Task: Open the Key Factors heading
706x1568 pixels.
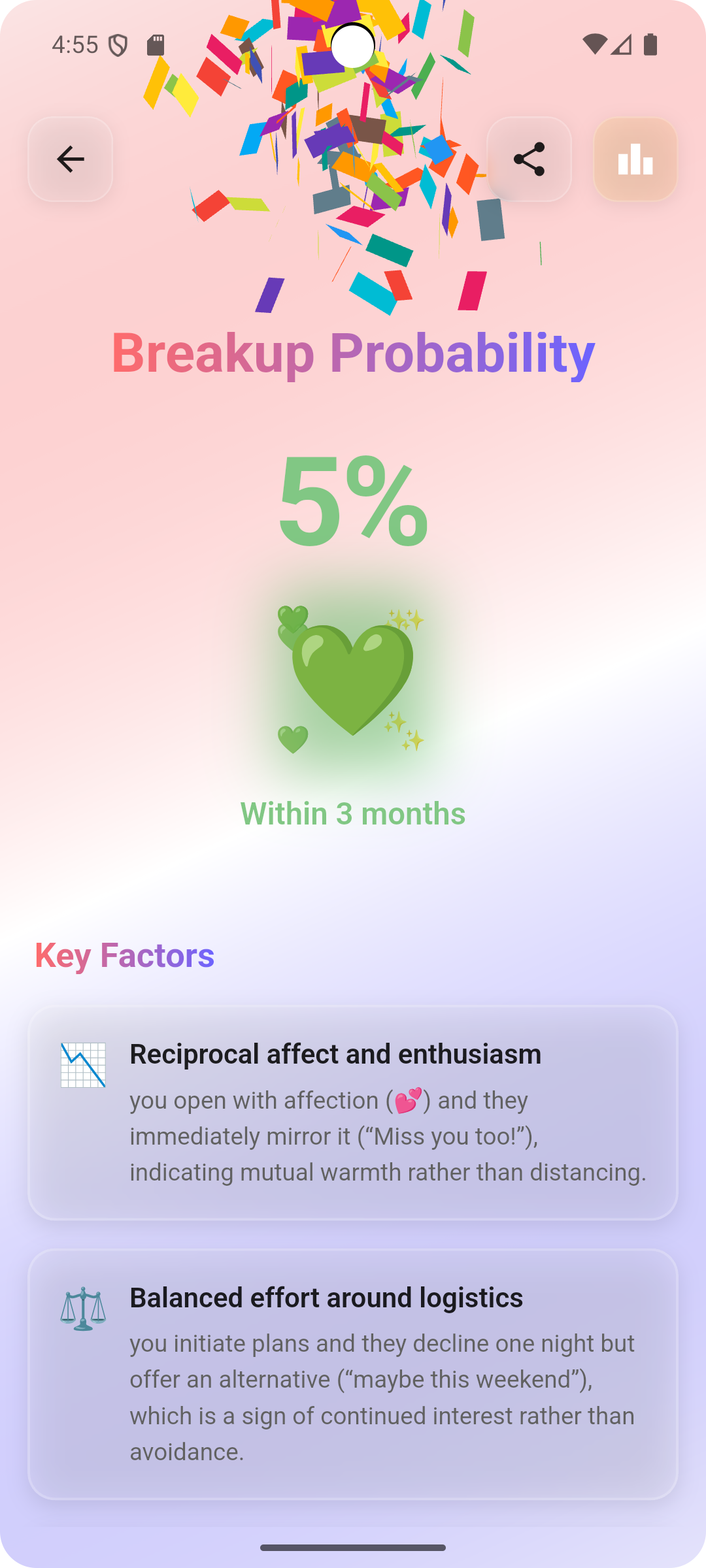Action: (125, 955)
